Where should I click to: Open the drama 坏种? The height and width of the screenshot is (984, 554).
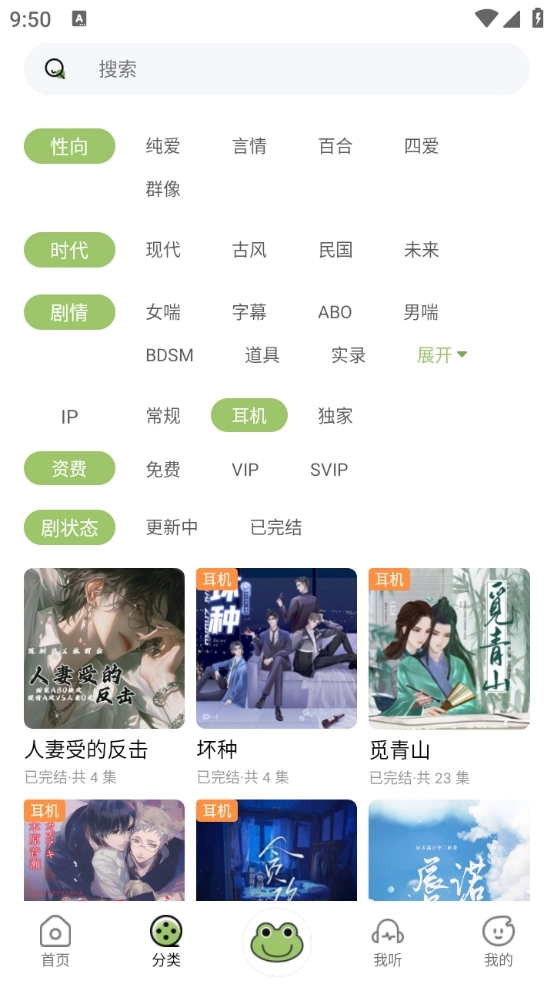click(277, 676)
